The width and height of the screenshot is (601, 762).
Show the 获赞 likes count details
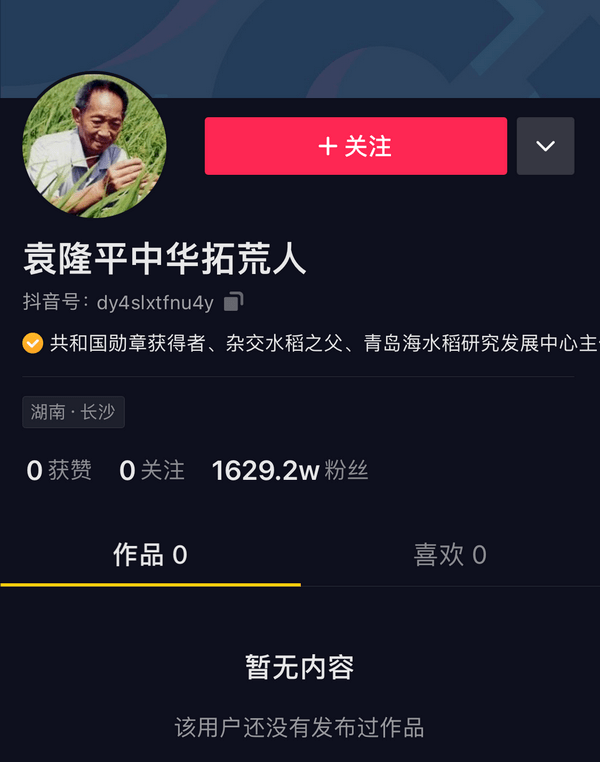59,470
